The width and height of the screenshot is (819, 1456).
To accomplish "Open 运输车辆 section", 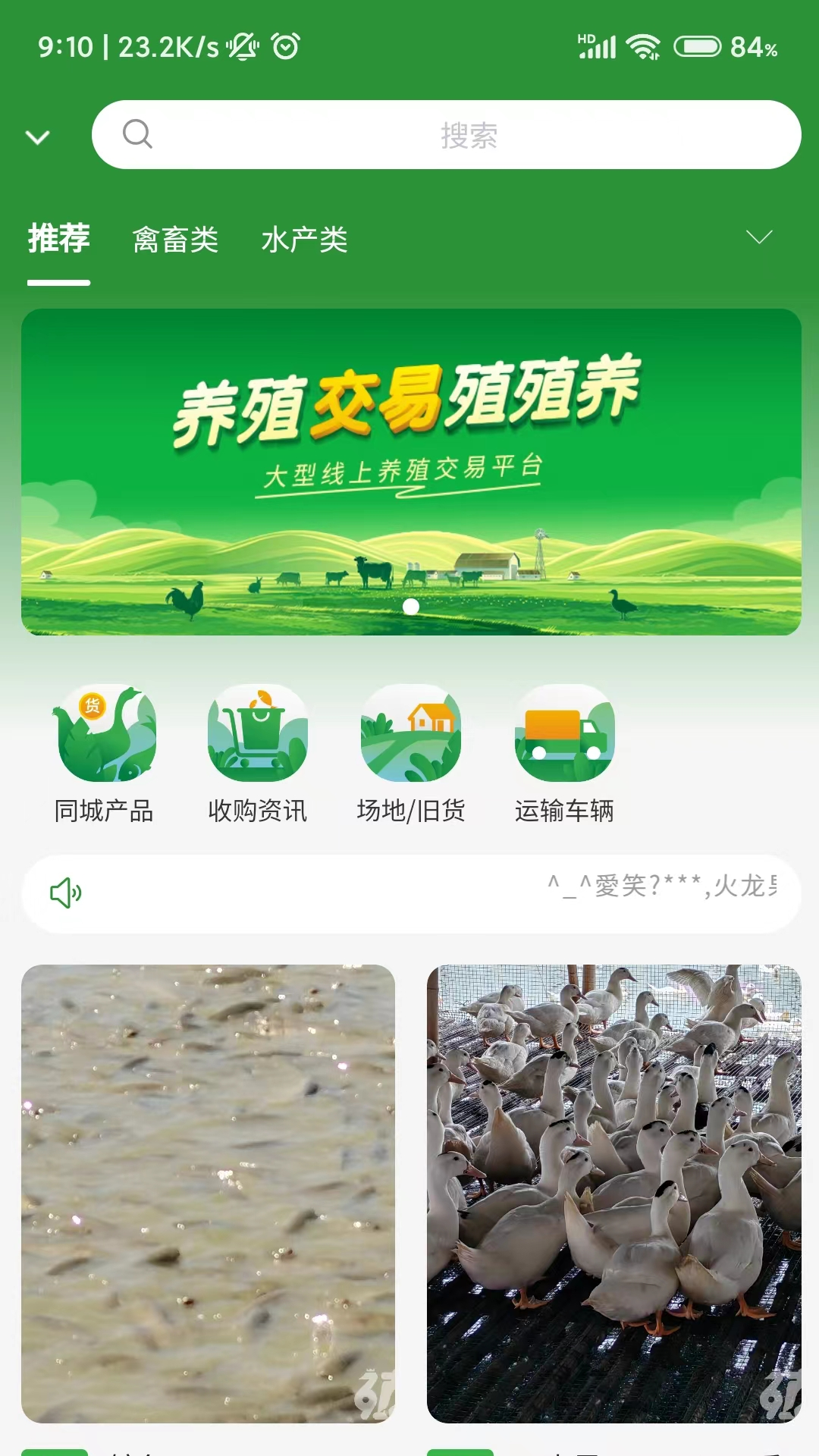I will (564, 754).
